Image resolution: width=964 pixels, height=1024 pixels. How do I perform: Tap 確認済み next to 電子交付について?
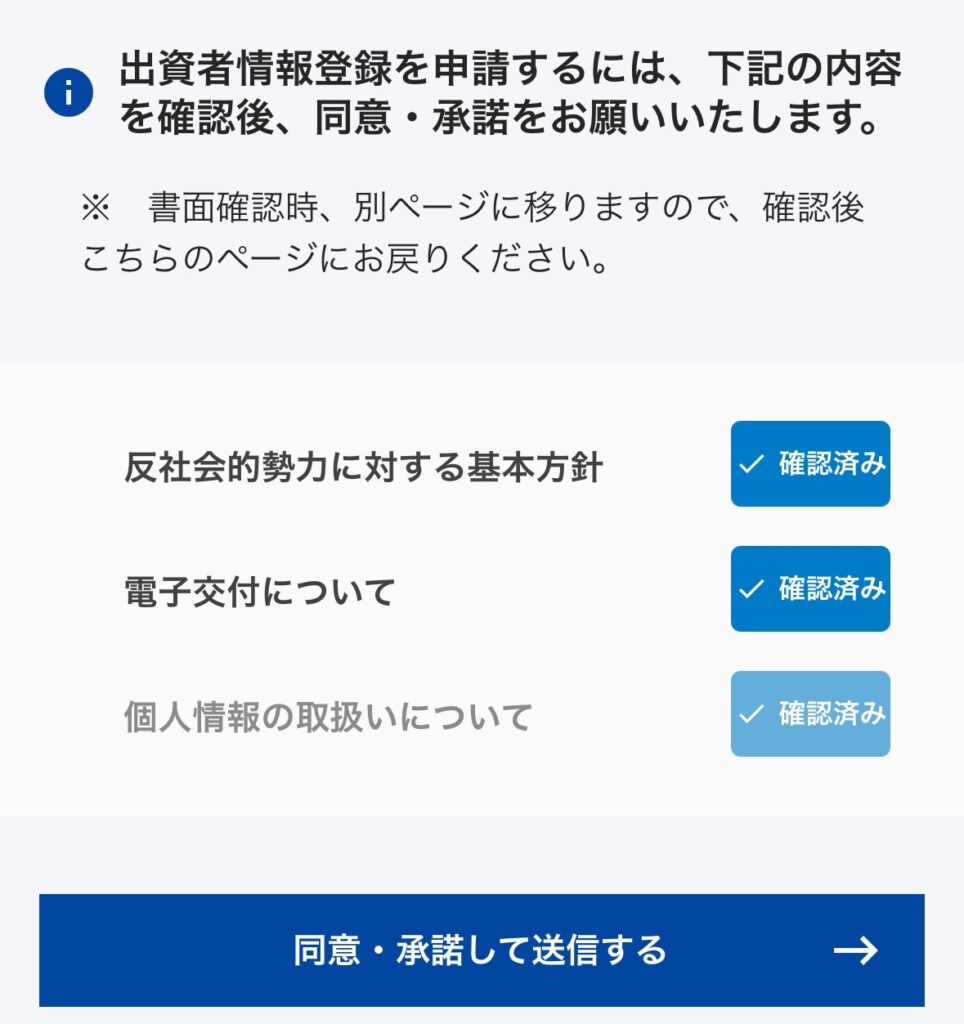(x=810, y=589)
